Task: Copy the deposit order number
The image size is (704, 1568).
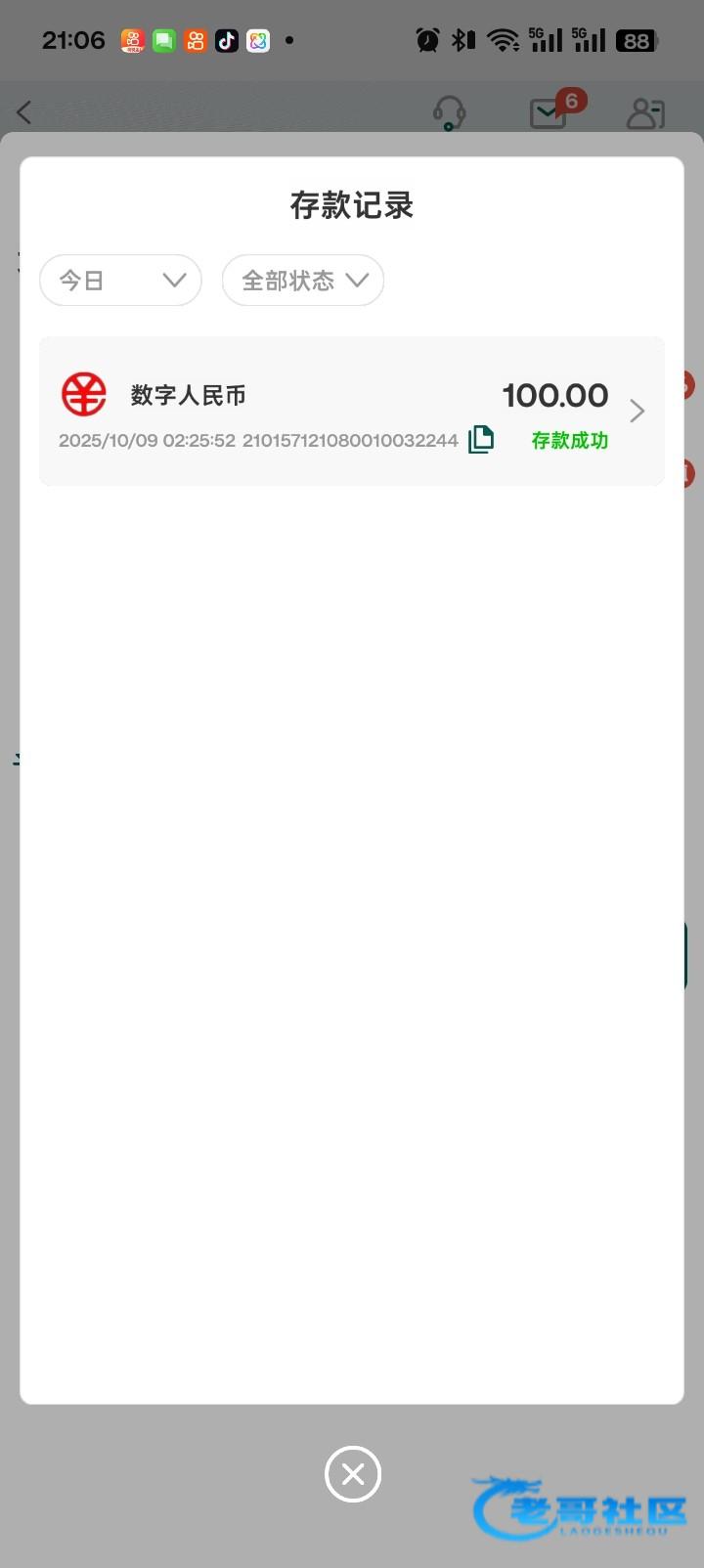Action: pos(481,440)
